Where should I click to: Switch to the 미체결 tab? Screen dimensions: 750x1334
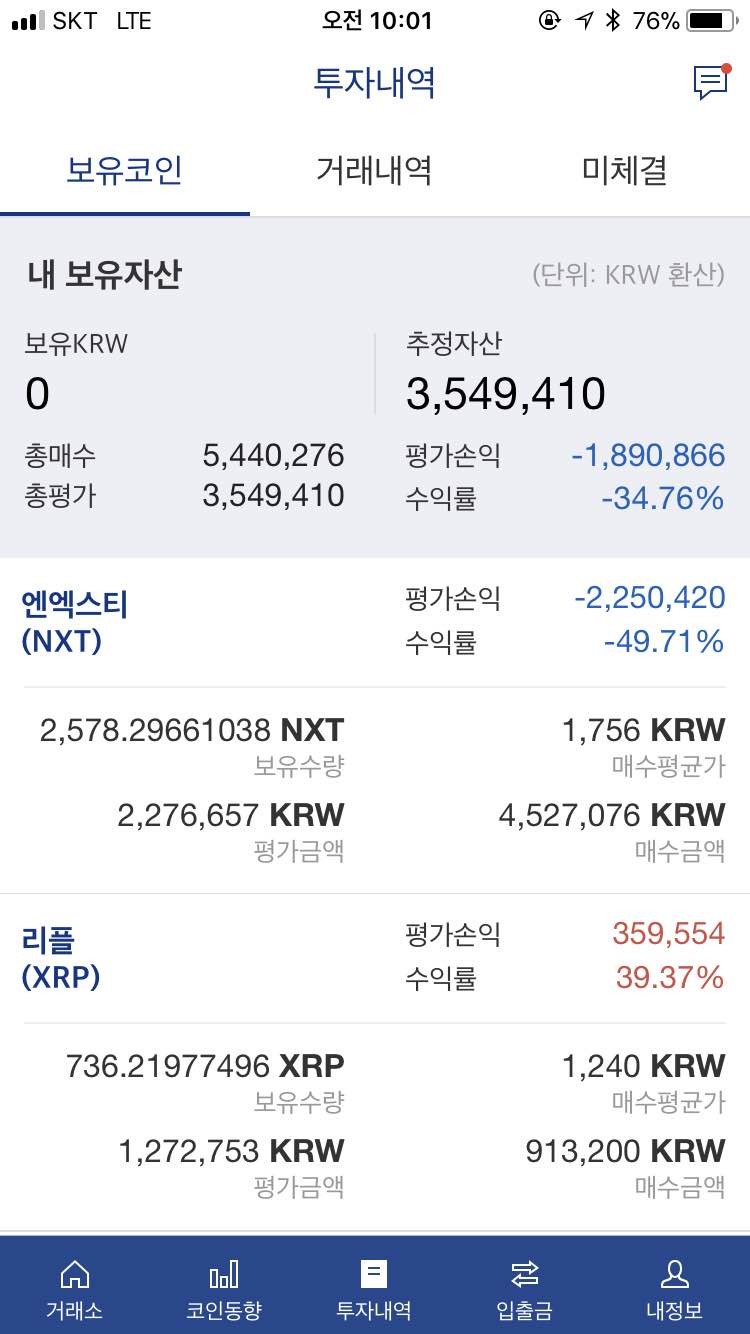(x=623, y=170)
